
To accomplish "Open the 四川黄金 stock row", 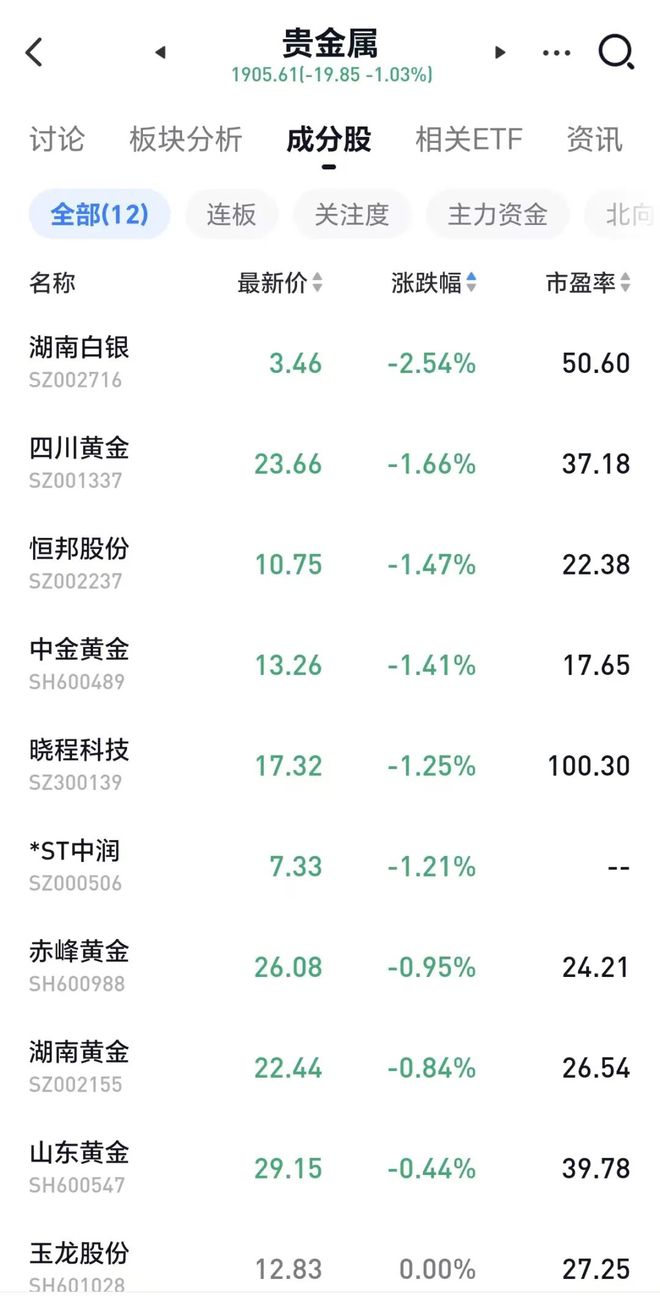I will click(x=330, y=463).
